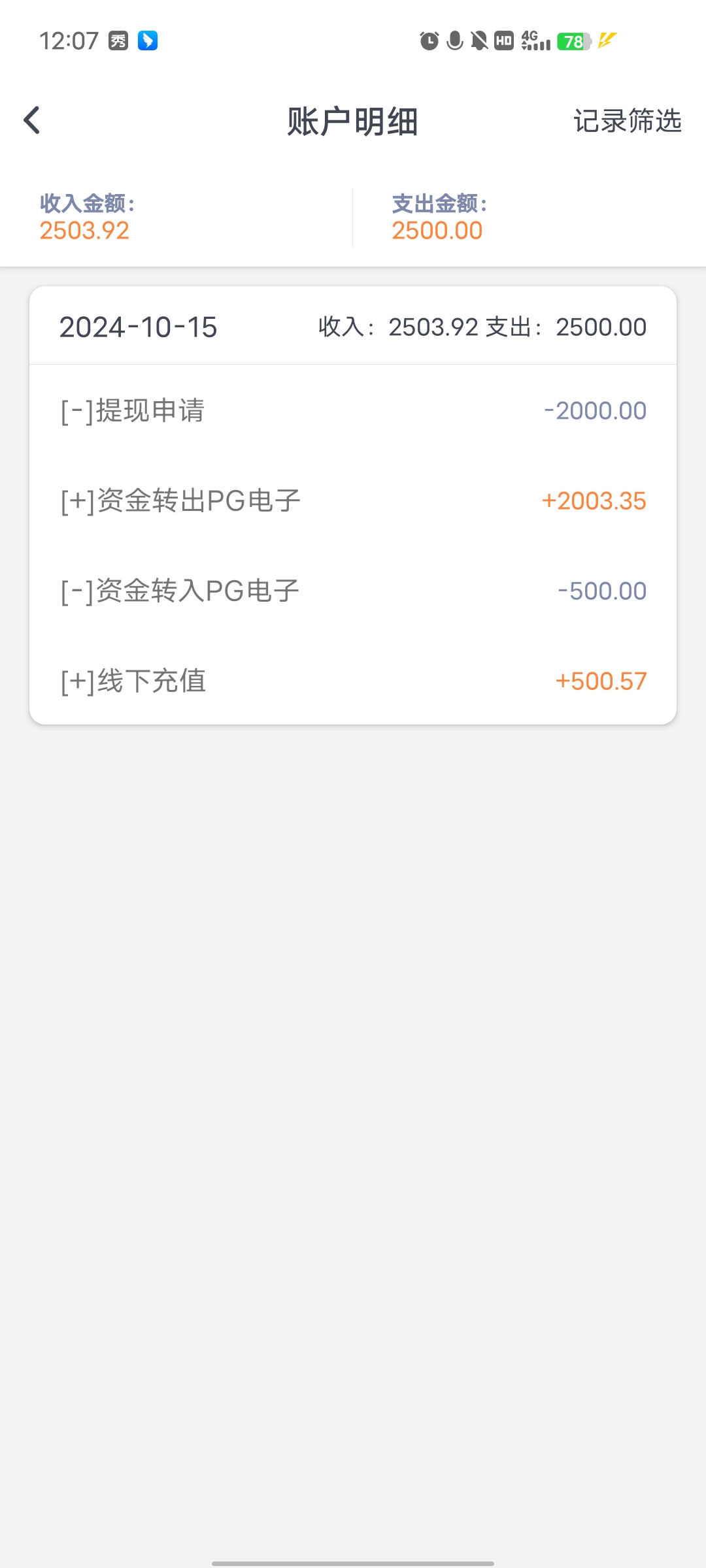
Task: Open the 线下充值 transaction row
Action: pos(353,681)
